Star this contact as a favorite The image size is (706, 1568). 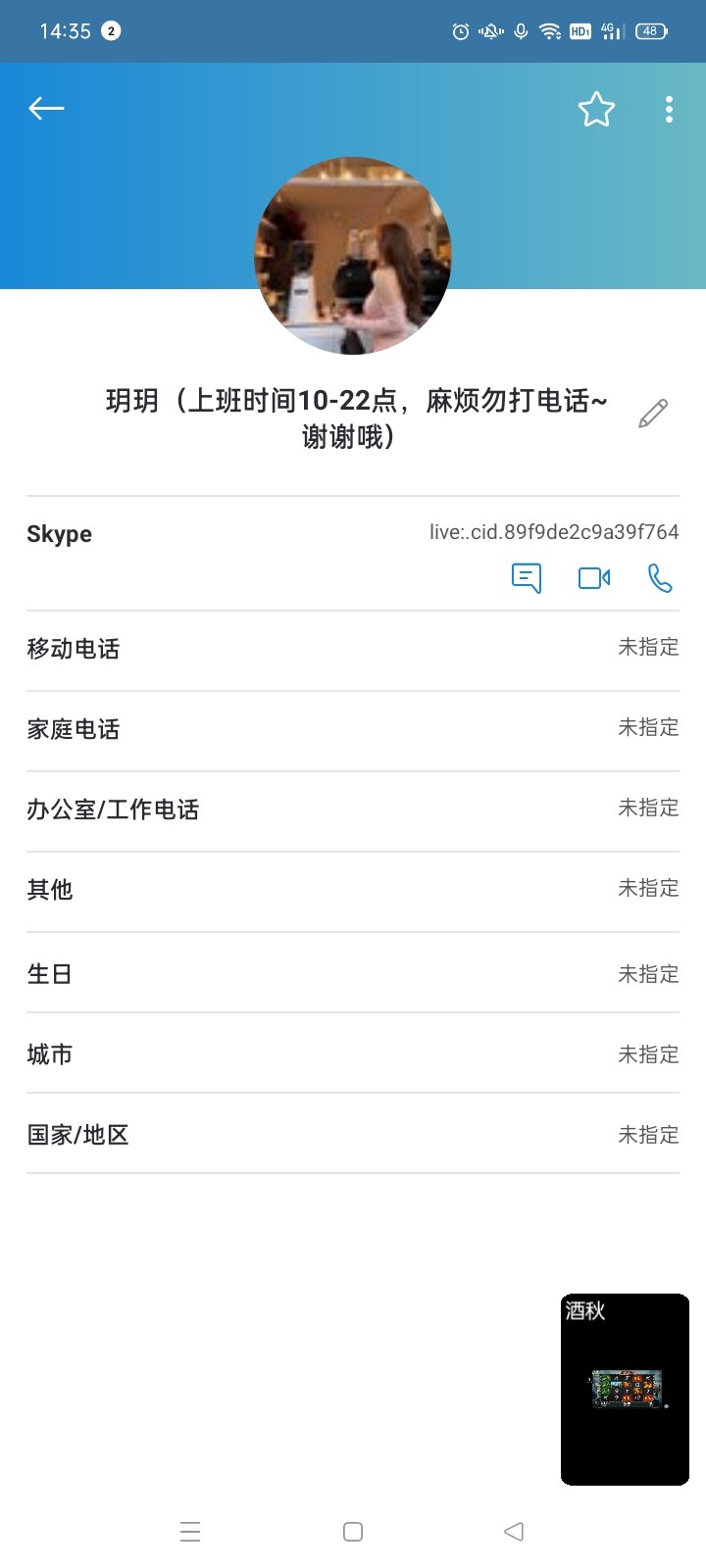click(x=596, y=109)
